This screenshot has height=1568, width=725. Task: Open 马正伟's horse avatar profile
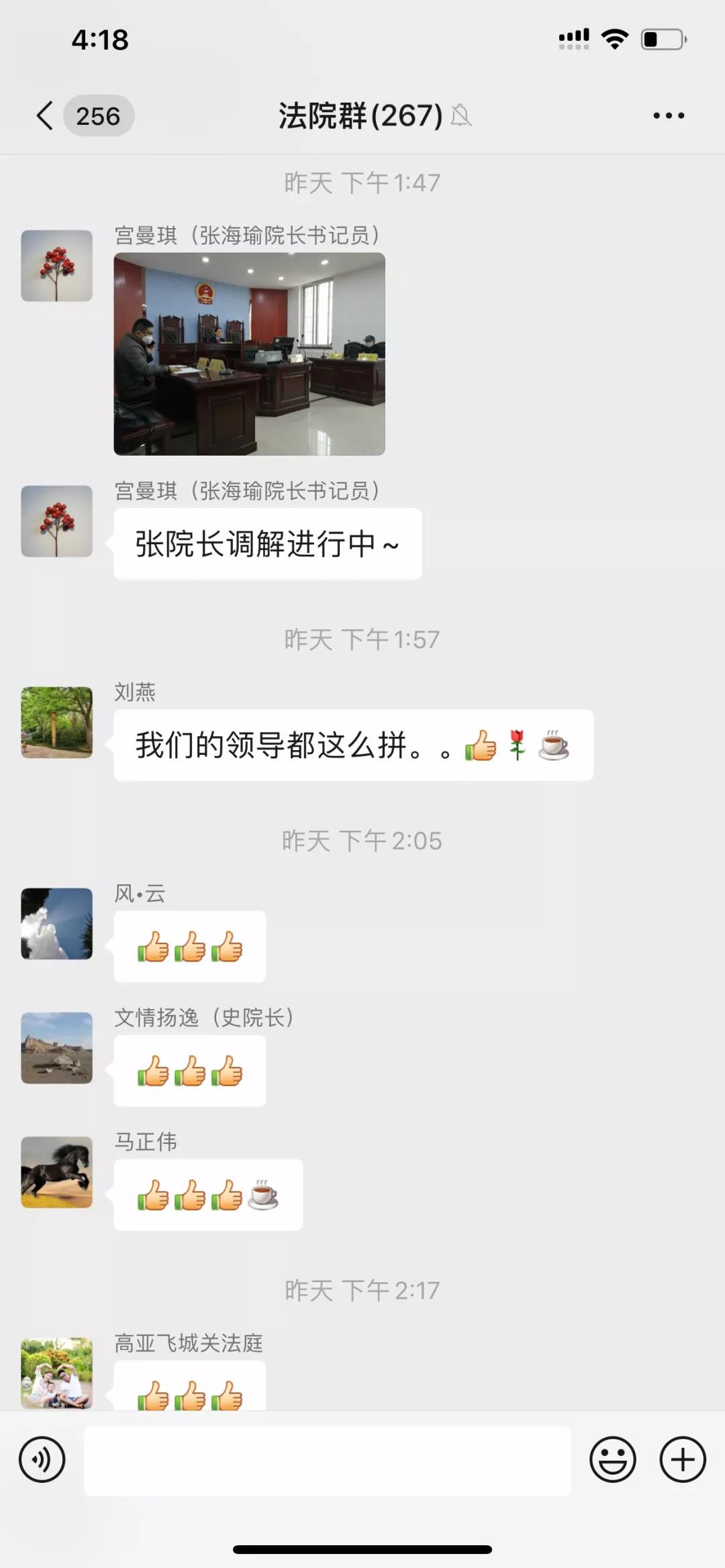point(56,1171)
